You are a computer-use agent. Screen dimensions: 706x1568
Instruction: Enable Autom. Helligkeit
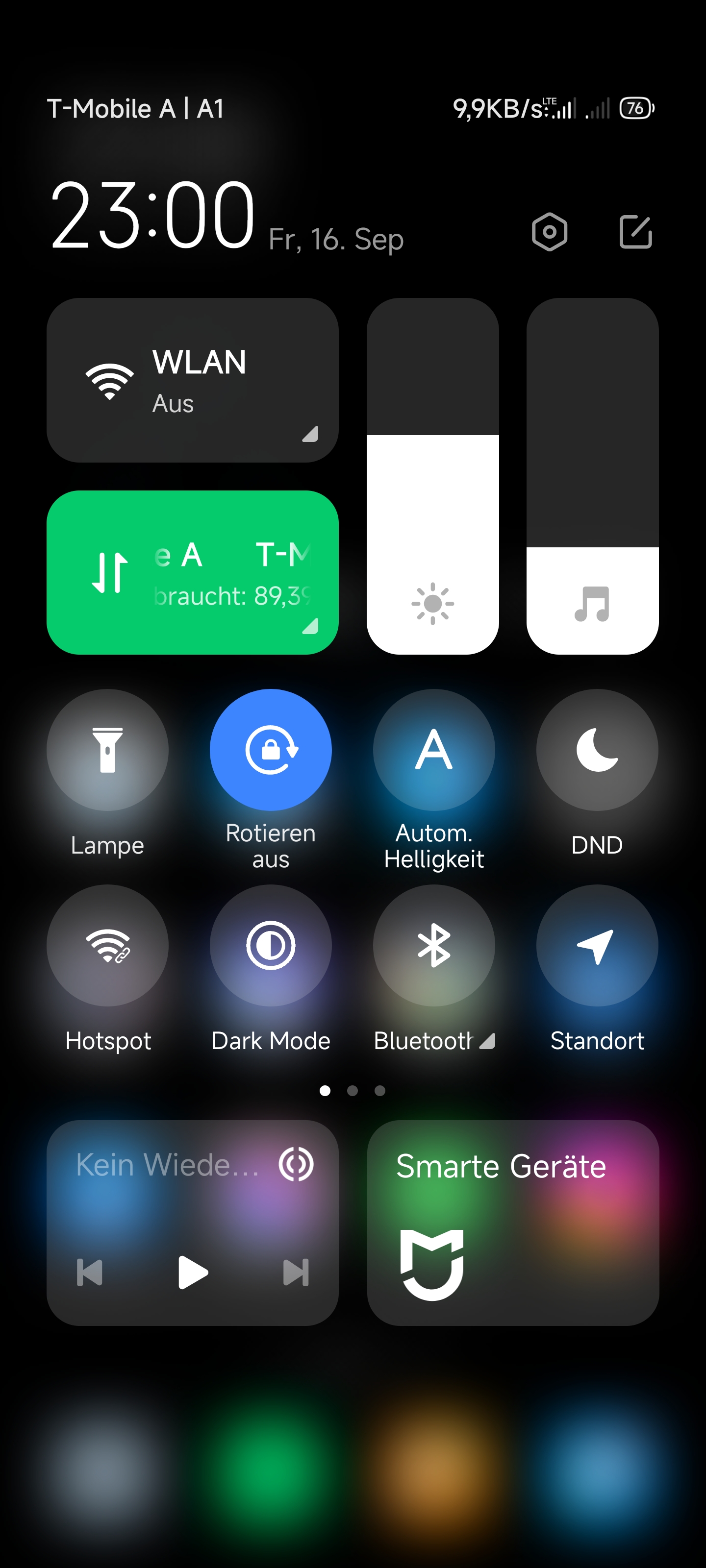[434, 749]
